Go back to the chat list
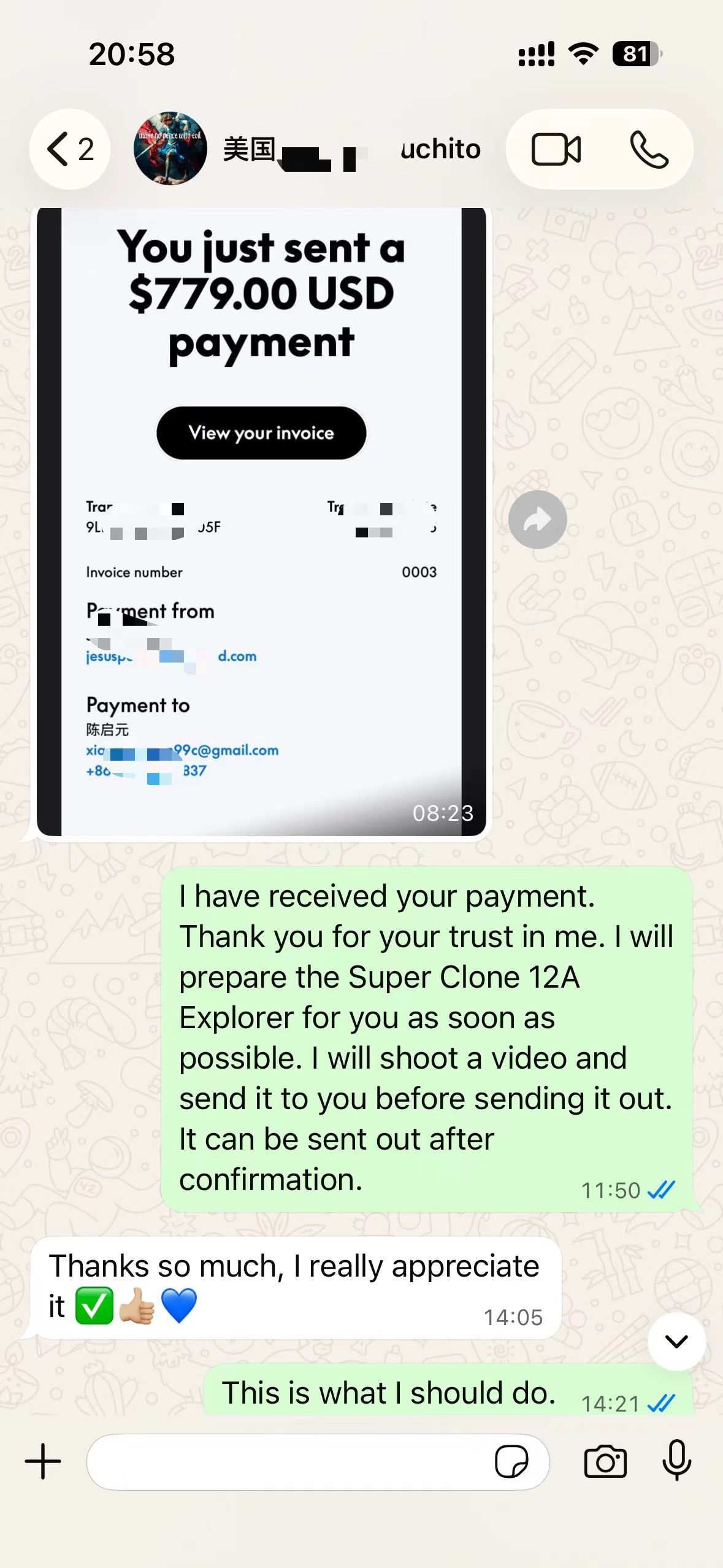Image resolution: width=723 pixels, height=1568 pixels. coord(70,149)
